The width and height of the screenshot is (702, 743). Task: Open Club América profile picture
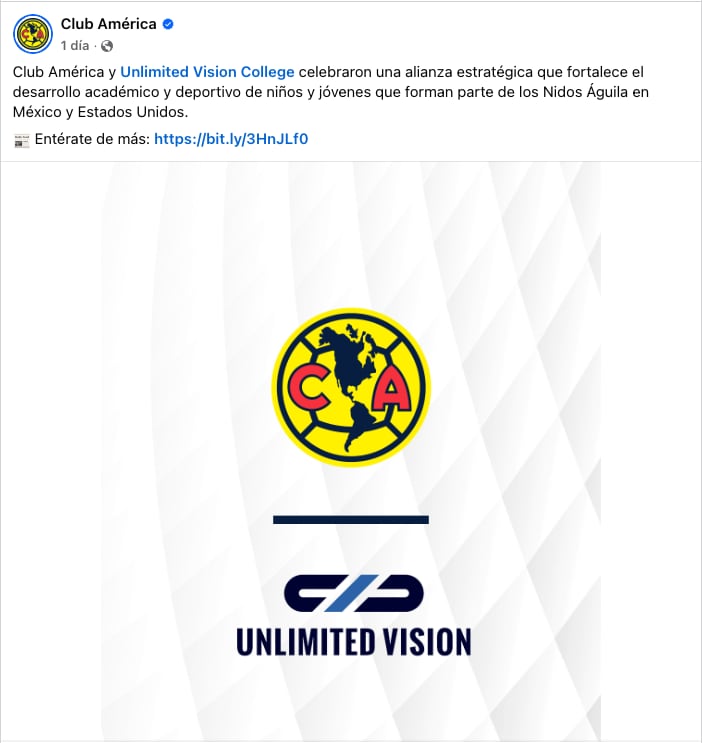click(32, 33)
